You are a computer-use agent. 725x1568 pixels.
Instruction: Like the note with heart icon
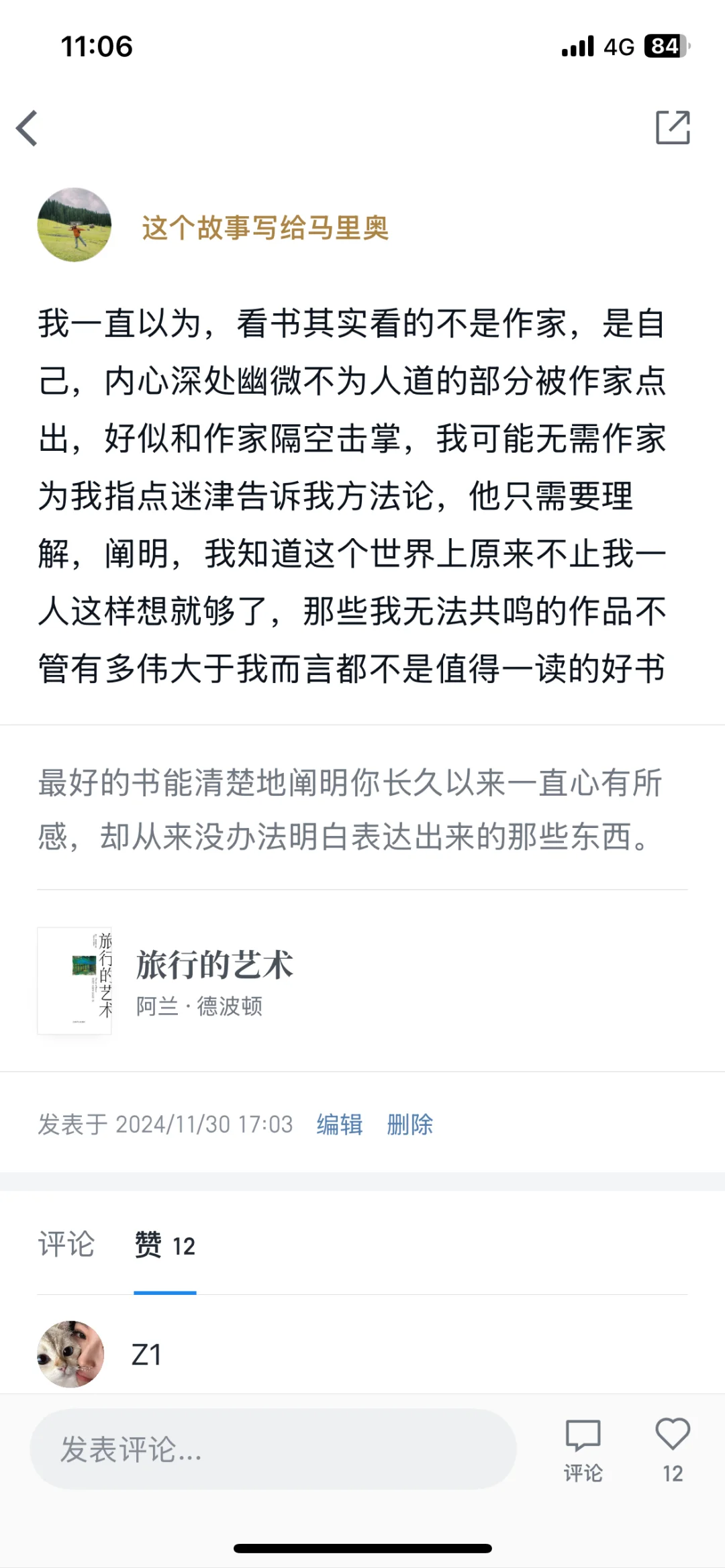673,1449
